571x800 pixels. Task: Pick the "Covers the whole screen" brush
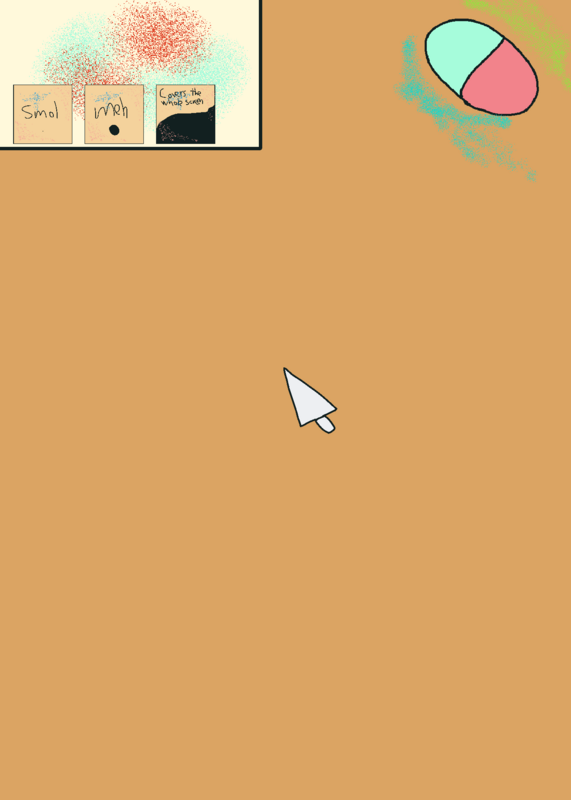pyautogui.click(x=186, y=114)
